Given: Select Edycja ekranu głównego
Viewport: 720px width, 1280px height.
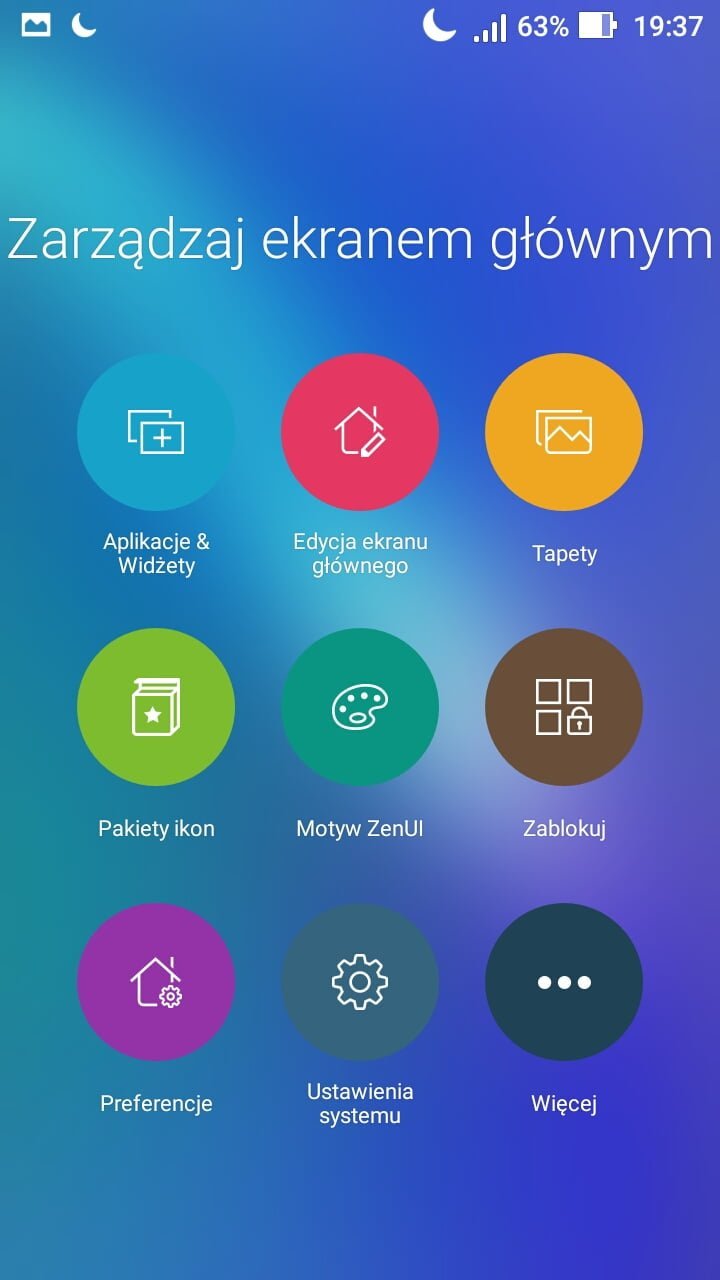Looking at the screenshot, I should coord(360,432).
